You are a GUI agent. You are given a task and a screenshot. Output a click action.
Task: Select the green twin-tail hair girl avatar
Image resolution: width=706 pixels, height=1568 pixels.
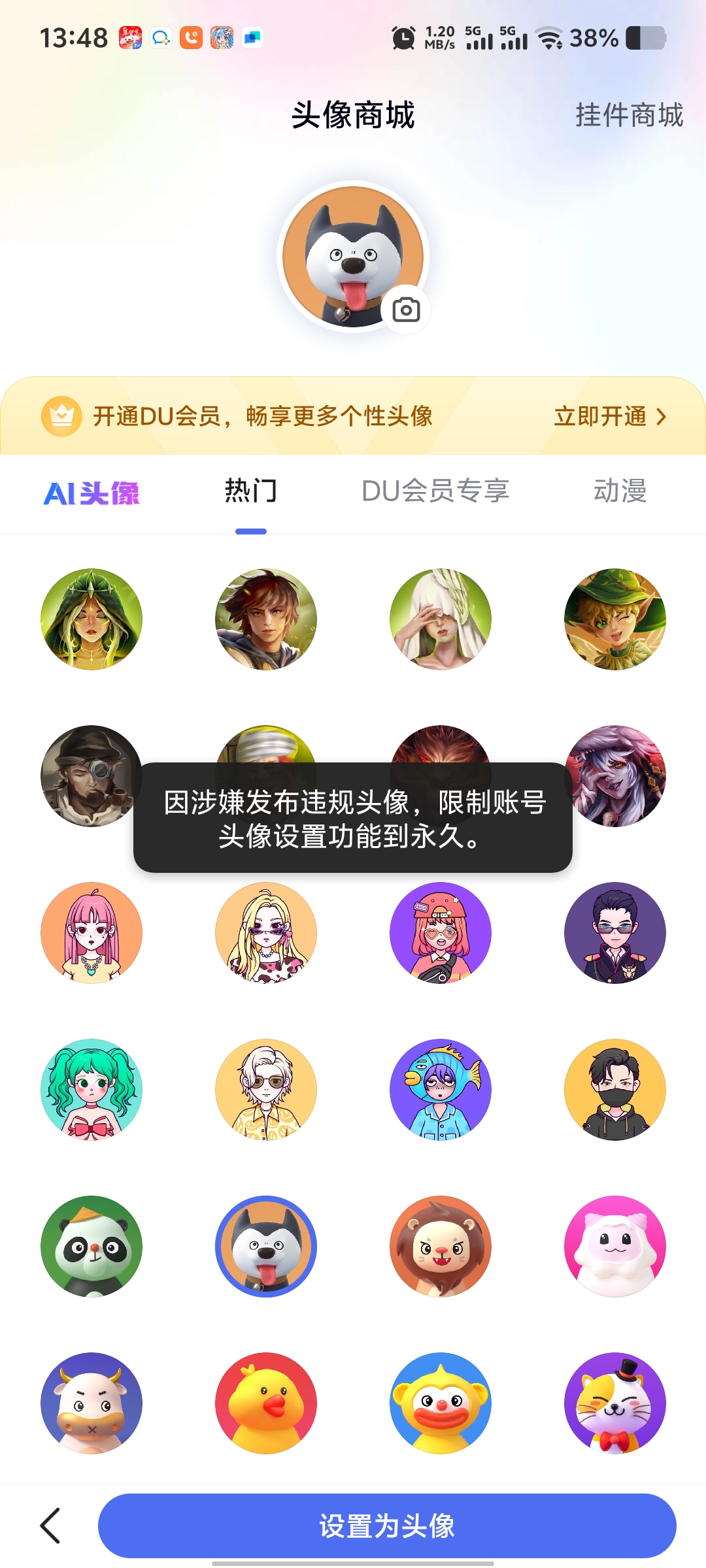tap(92, 1090)
